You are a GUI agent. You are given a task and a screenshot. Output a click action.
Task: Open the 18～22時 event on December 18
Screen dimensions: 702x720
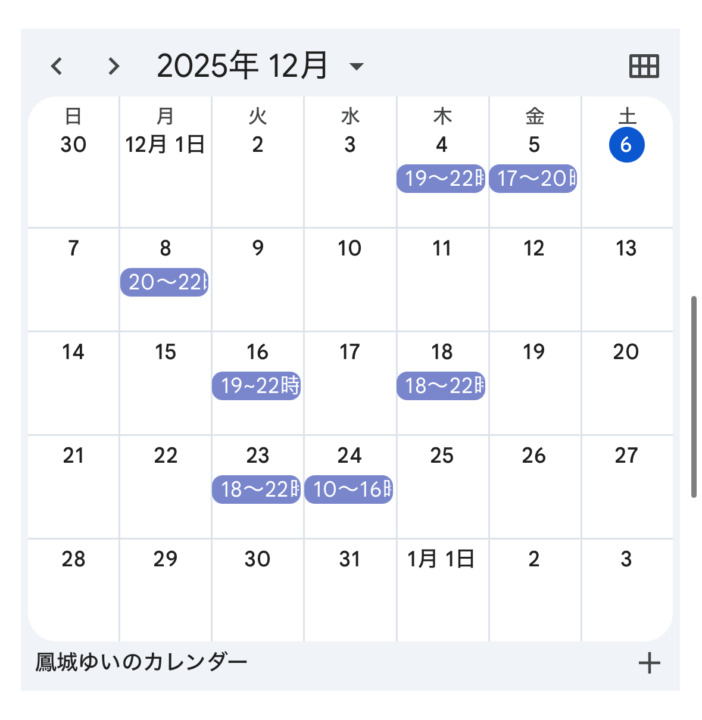coord(441,386)
